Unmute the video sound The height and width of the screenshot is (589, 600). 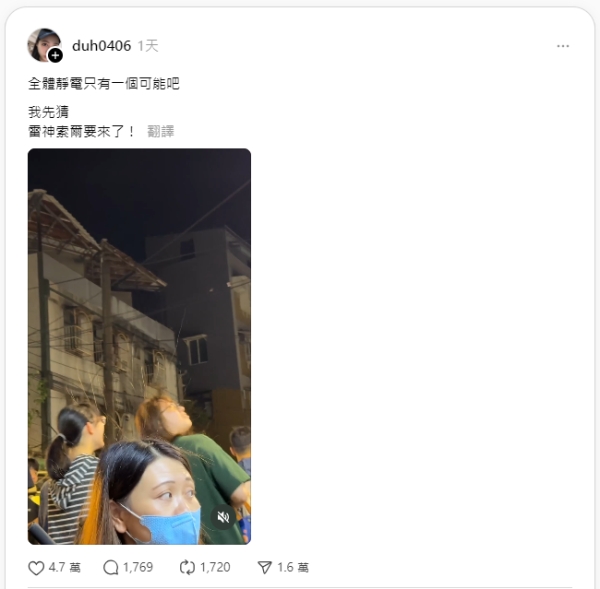tap(223, 517)
